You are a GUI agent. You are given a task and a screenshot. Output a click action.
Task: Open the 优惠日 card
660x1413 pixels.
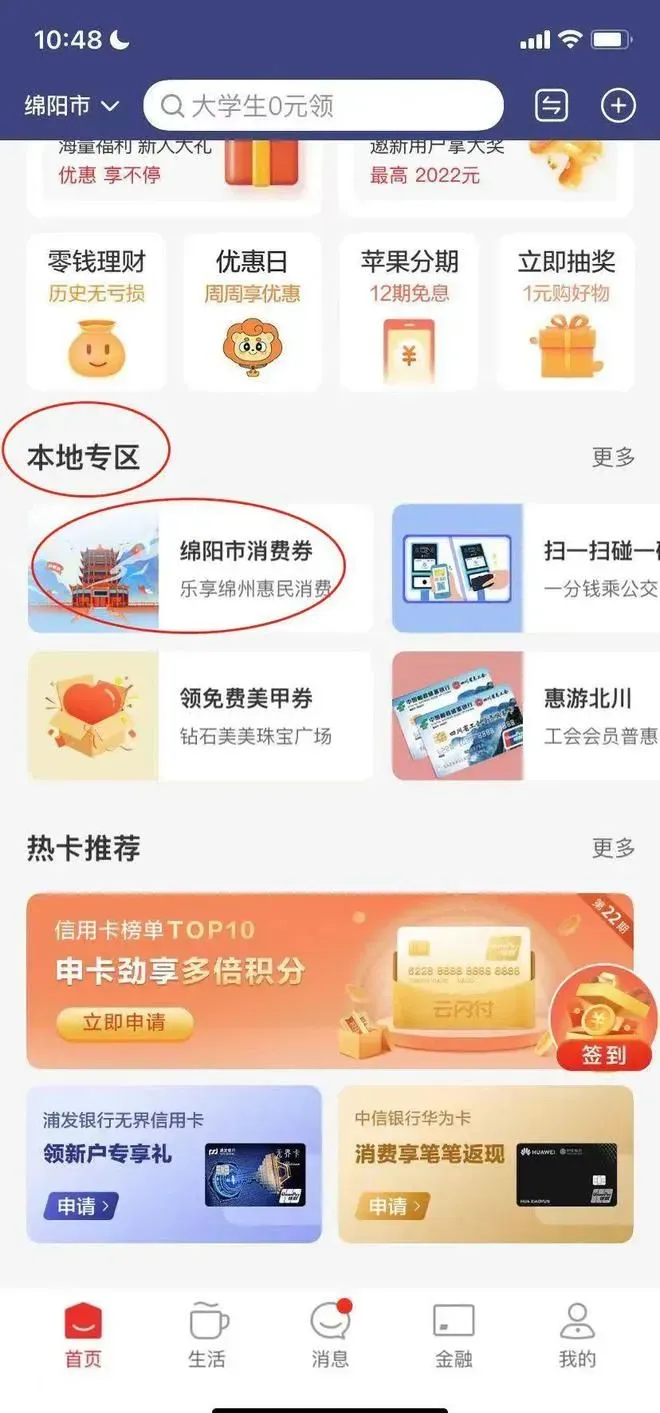[x=252, y=310]
